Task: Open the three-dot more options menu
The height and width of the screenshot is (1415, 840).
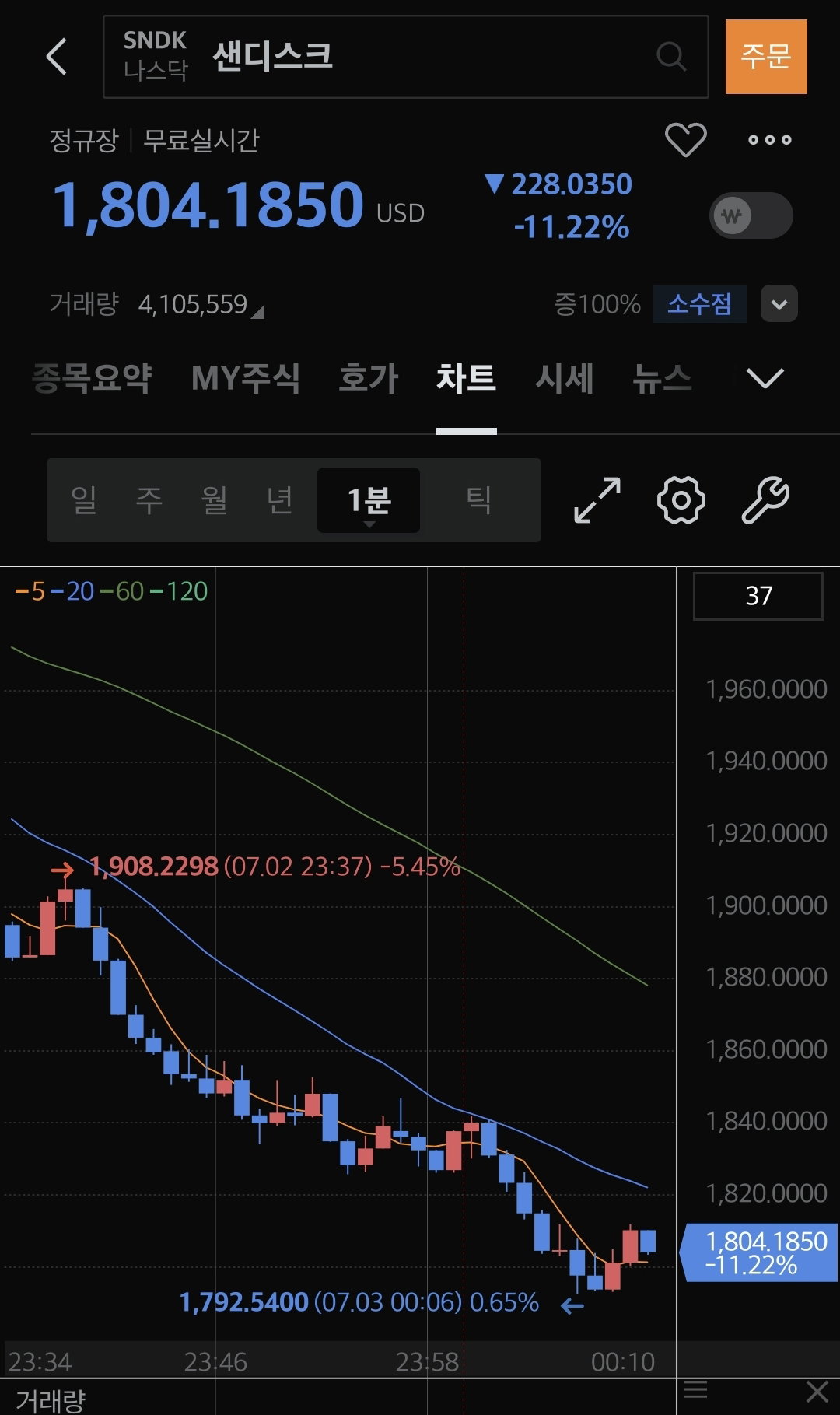Action: [769, 140]
